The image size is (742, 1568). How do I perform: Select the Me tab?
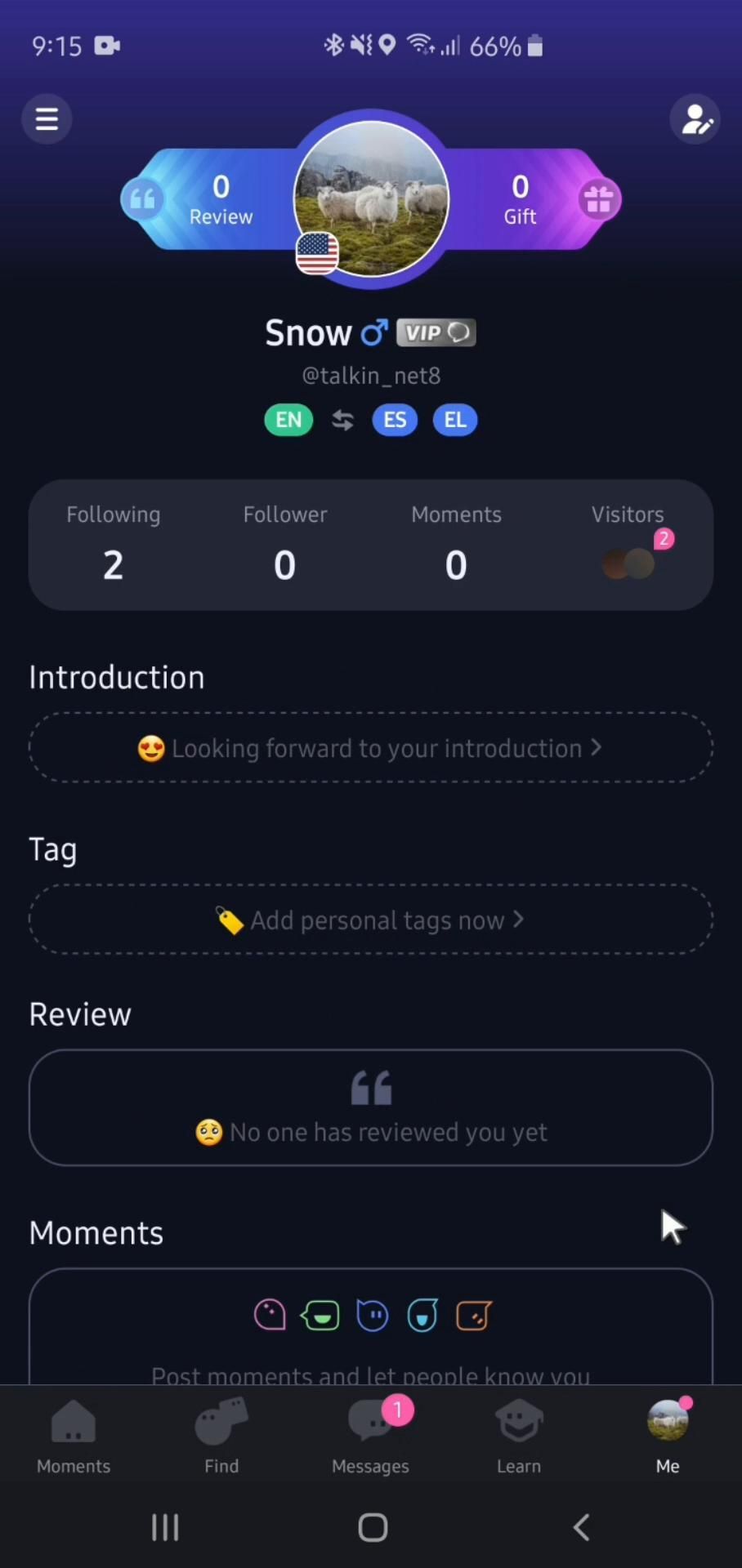668,1437
